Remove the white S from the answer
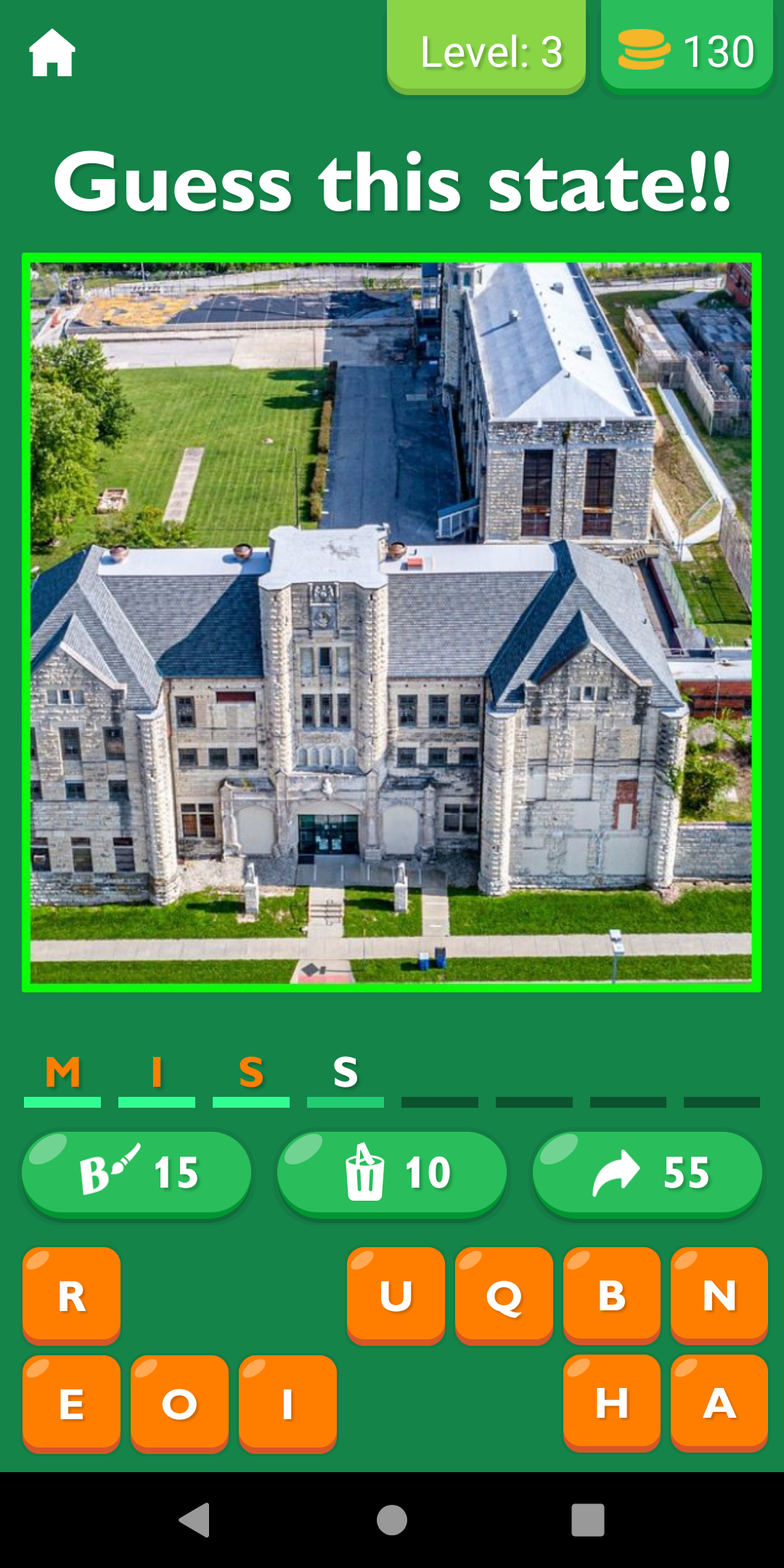The image size is (784, 1568). click(x=346, y=1073)
